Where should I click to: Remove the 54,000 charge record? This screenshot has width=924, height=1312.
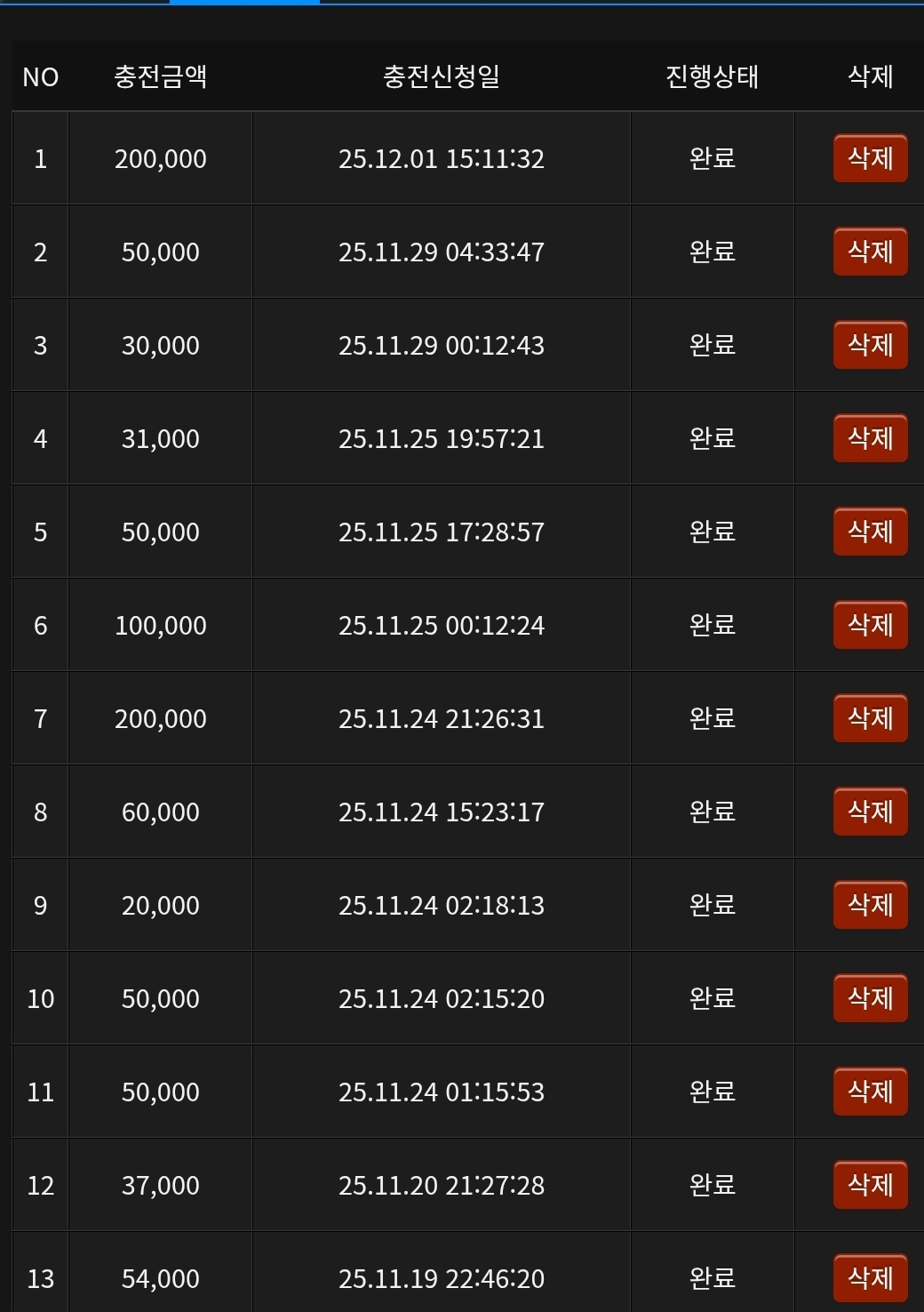pos(870,1278)
